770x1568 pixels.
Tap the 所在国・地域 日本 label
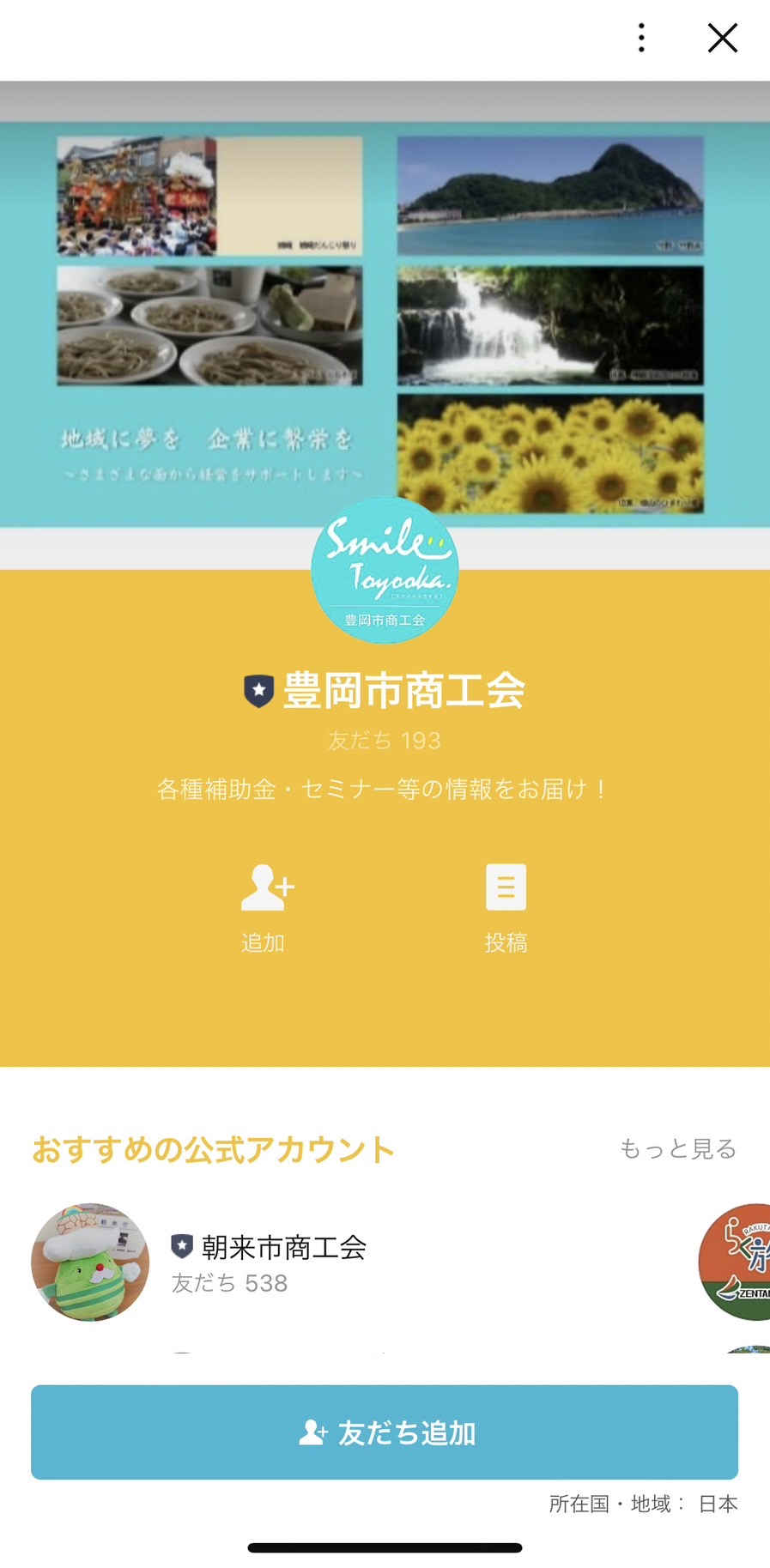[643, 1504]
